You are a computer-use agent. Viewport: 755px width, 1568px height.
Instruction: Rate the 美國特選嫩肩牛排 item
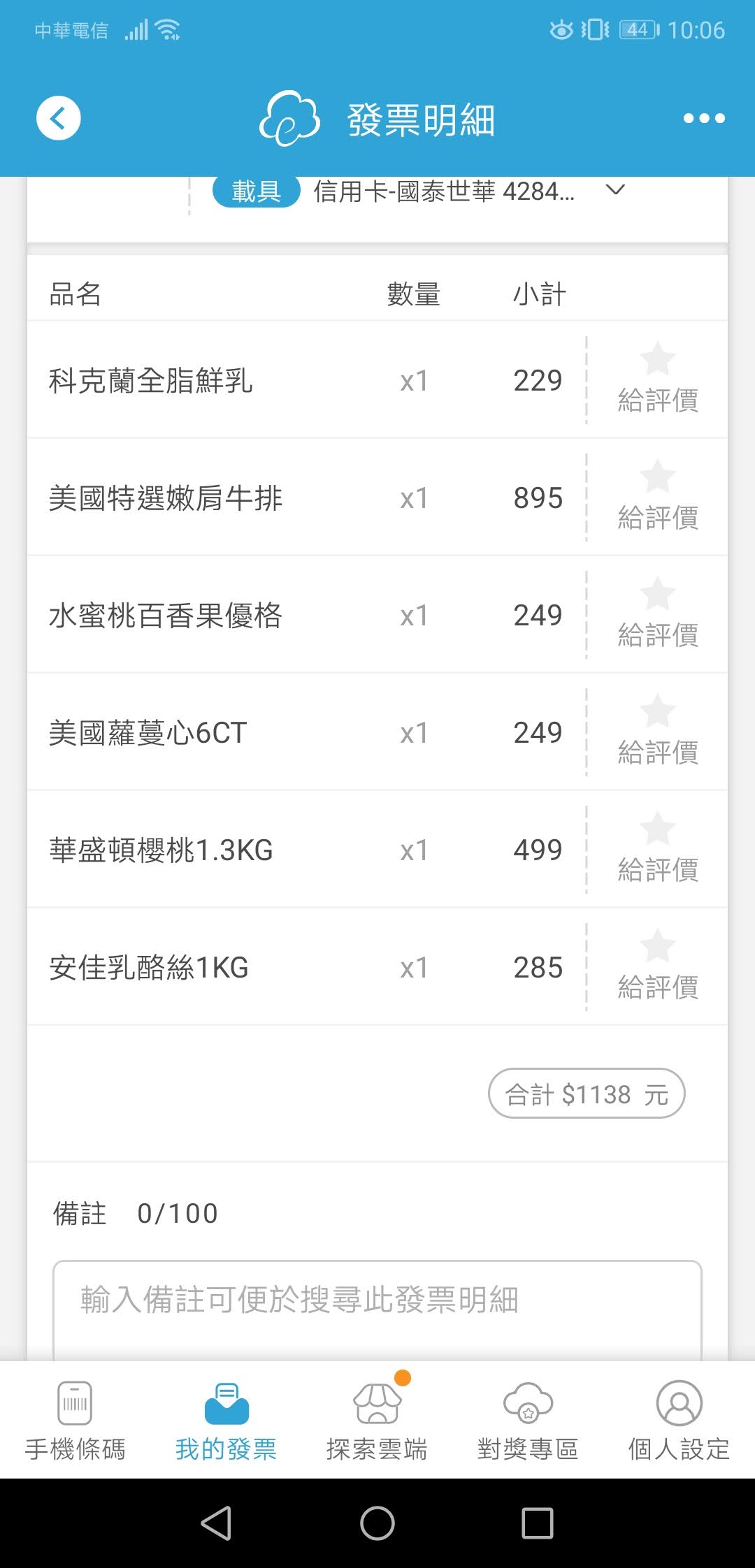pyautogui.click(x=658, y=497)
